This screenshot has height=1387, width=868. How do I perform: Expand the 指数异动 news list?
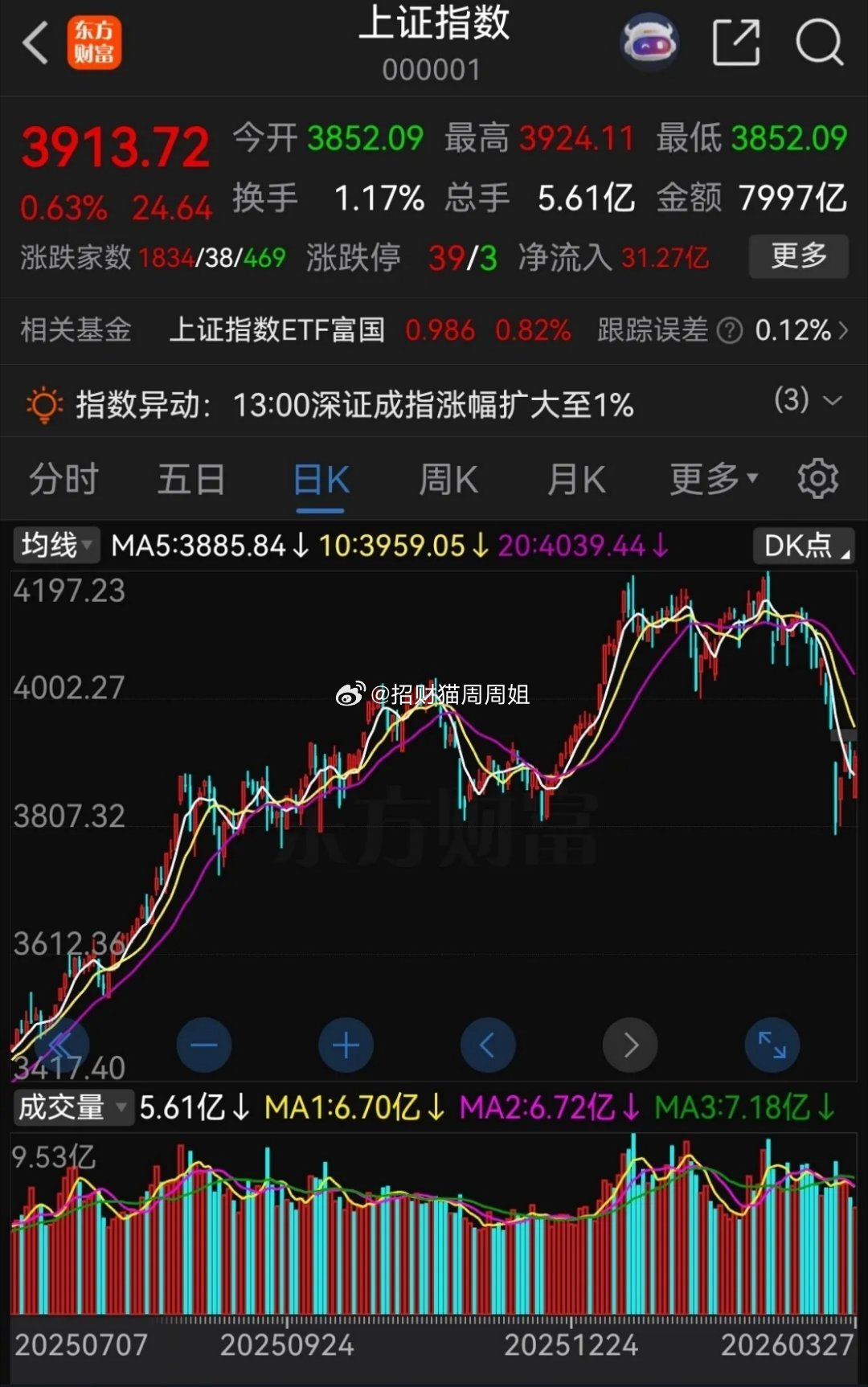832,402
